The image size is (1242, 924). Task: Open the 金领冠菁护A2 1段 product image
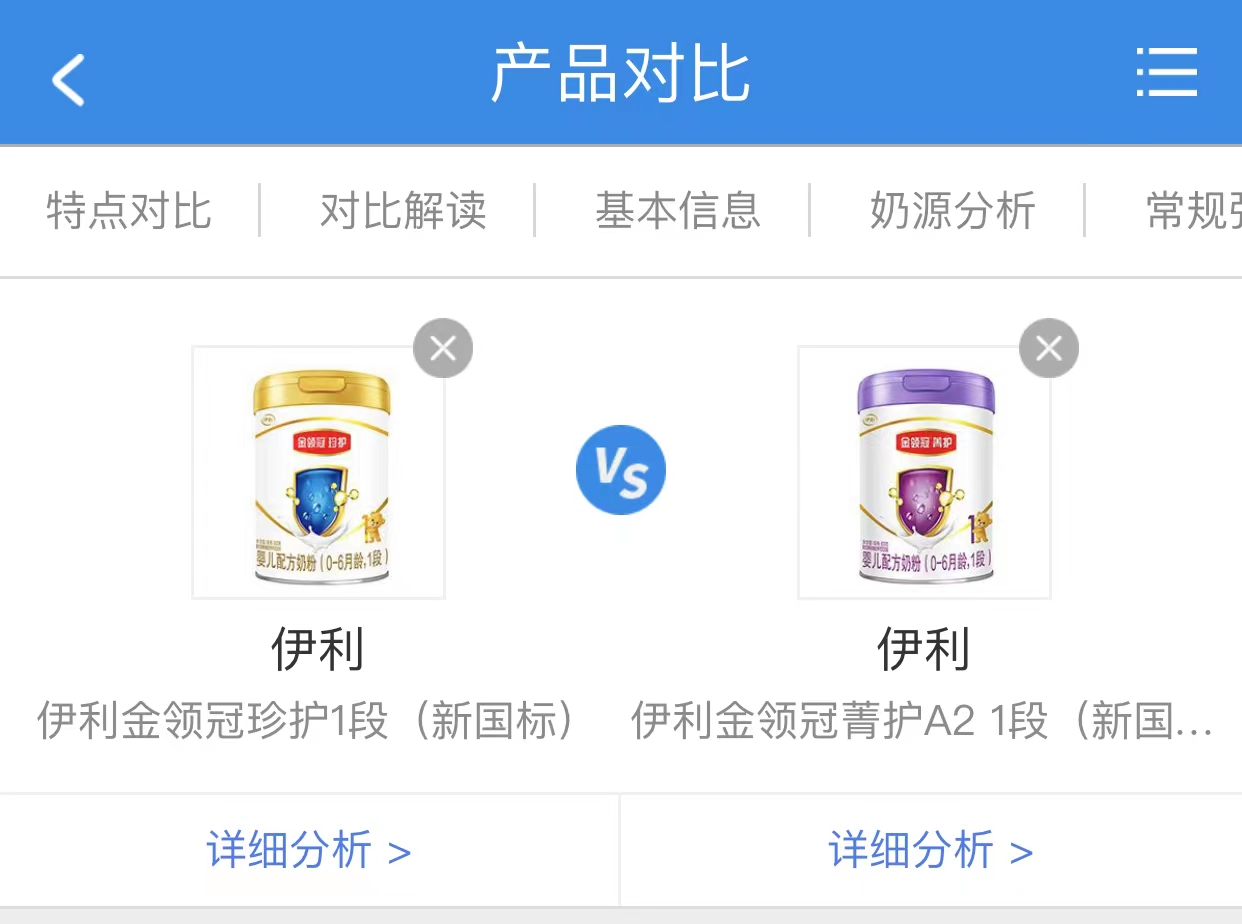click(x=924, y=472)
